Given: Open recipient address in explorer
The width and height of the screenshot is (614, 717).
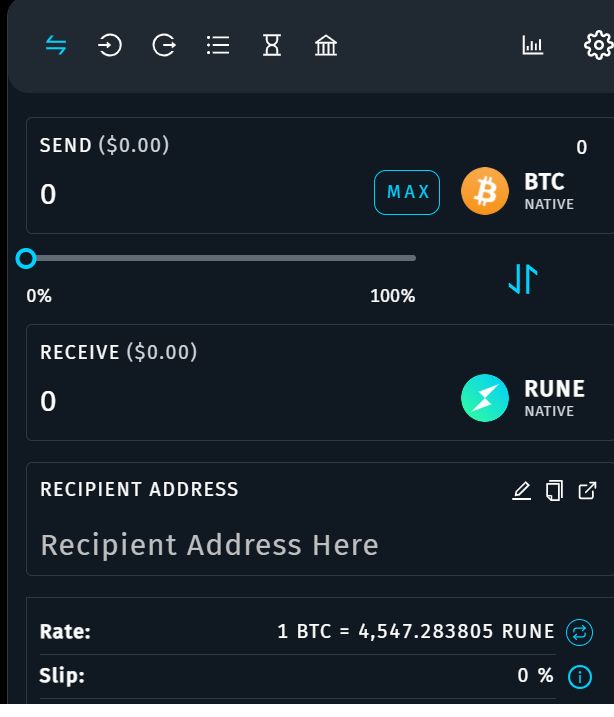Looking at the screenshot, I should click(x=588, y=491).
